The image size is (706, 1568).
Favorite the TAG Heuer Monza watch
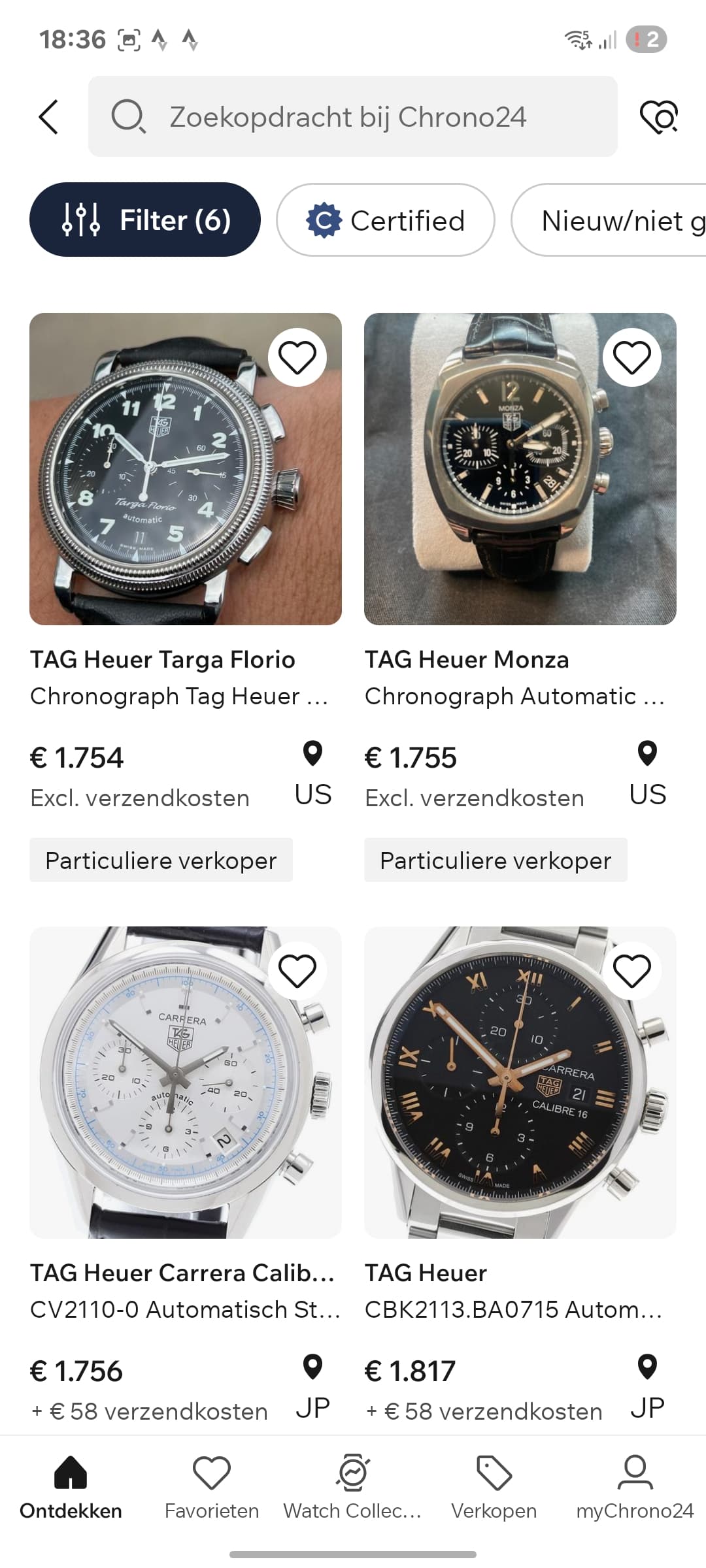pos(631,357)
